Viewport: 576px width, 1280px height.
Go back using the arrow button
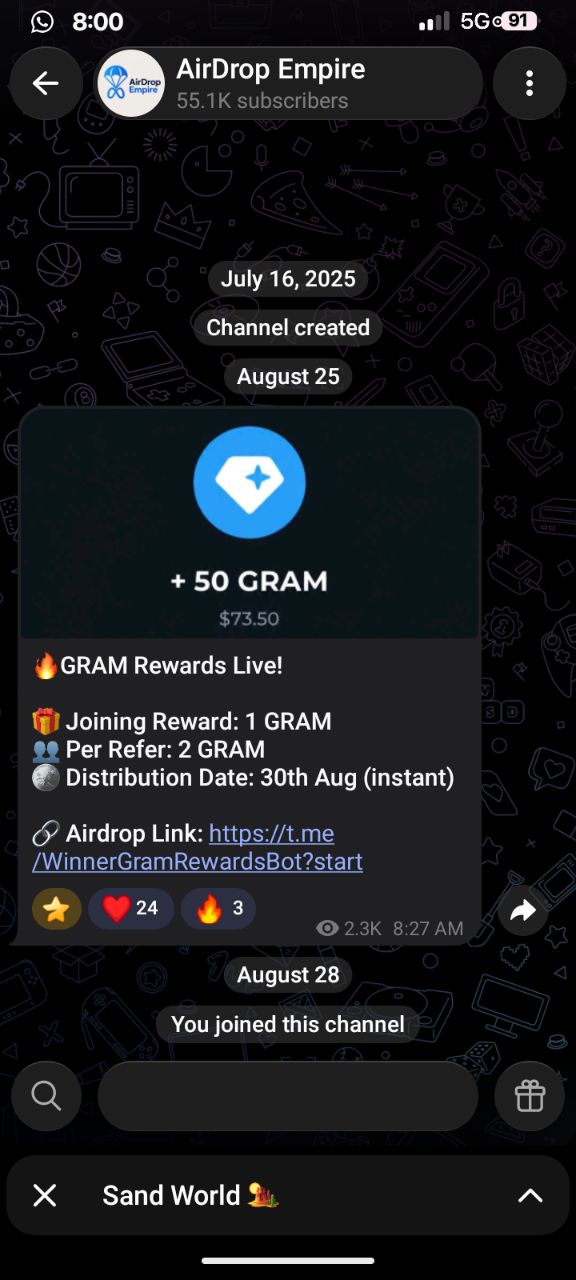46,83
